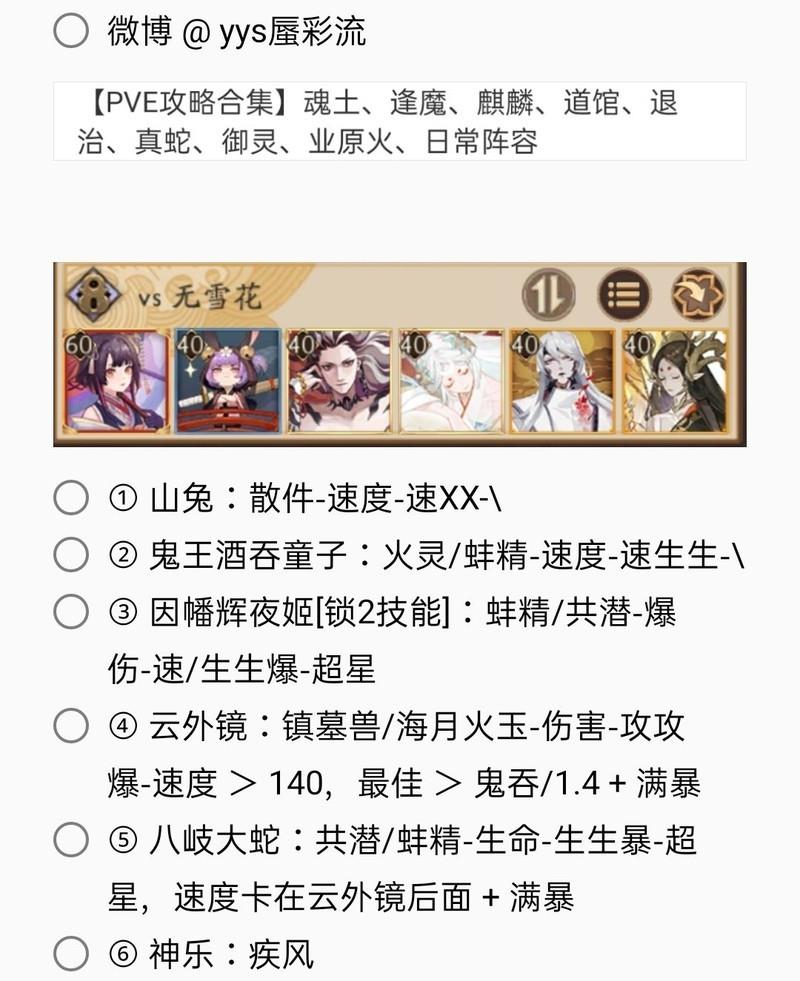Check off the ③ 因幡辉夜姬 item
Viewport: 800px width, 981px height.
(70, 612)
